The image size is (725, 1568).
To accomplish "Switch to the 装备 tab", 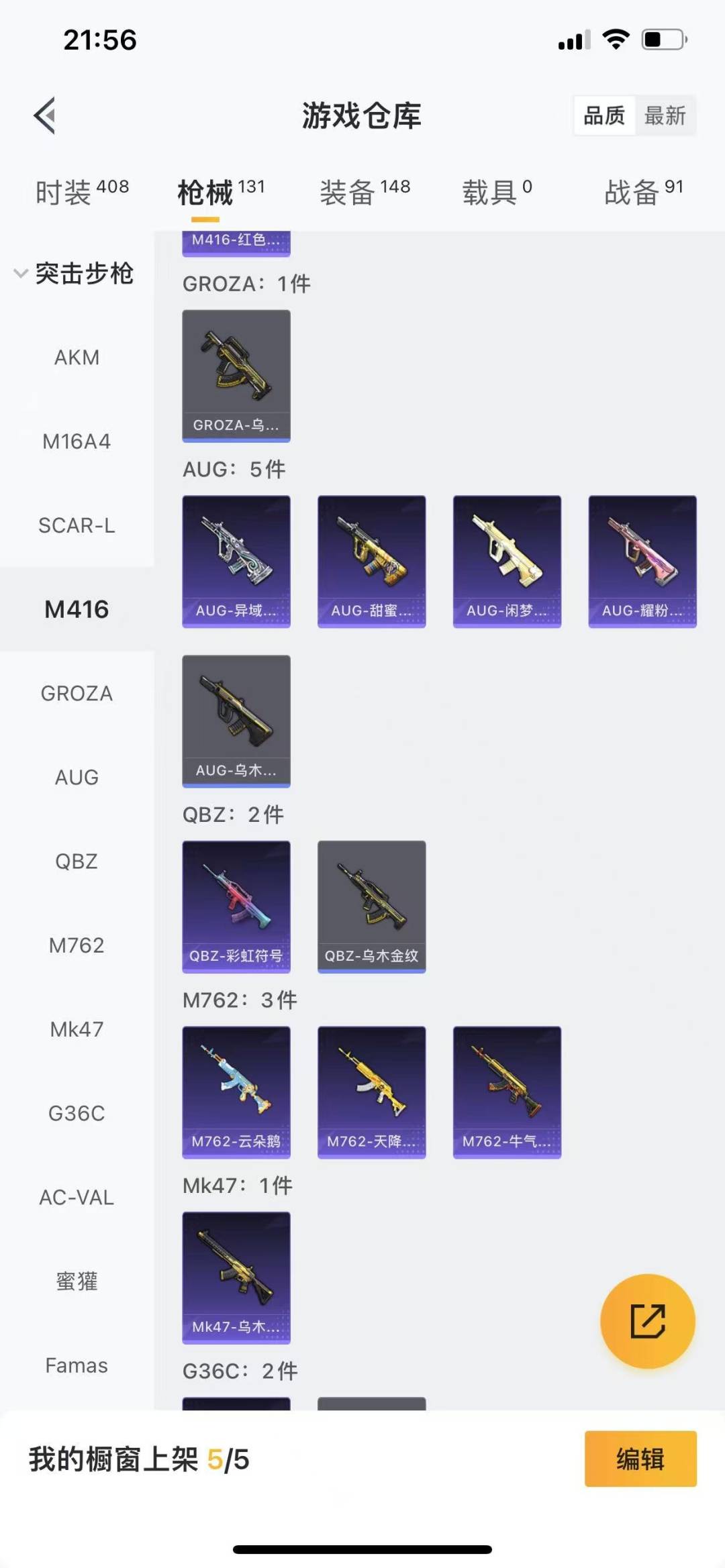I will (x=365, y=193).
